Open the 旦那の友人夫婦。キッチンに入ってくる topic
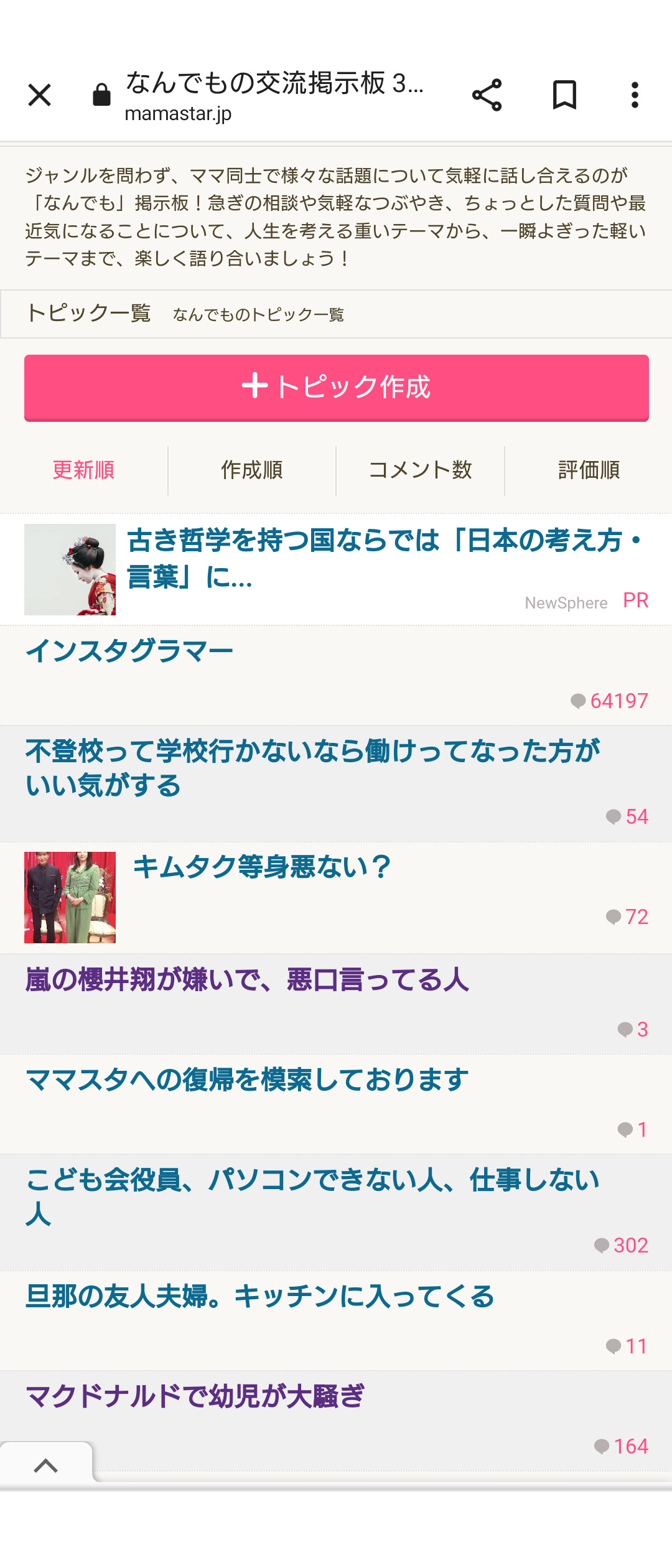This screenshot has width=672, height=1568. [259, 1297]
